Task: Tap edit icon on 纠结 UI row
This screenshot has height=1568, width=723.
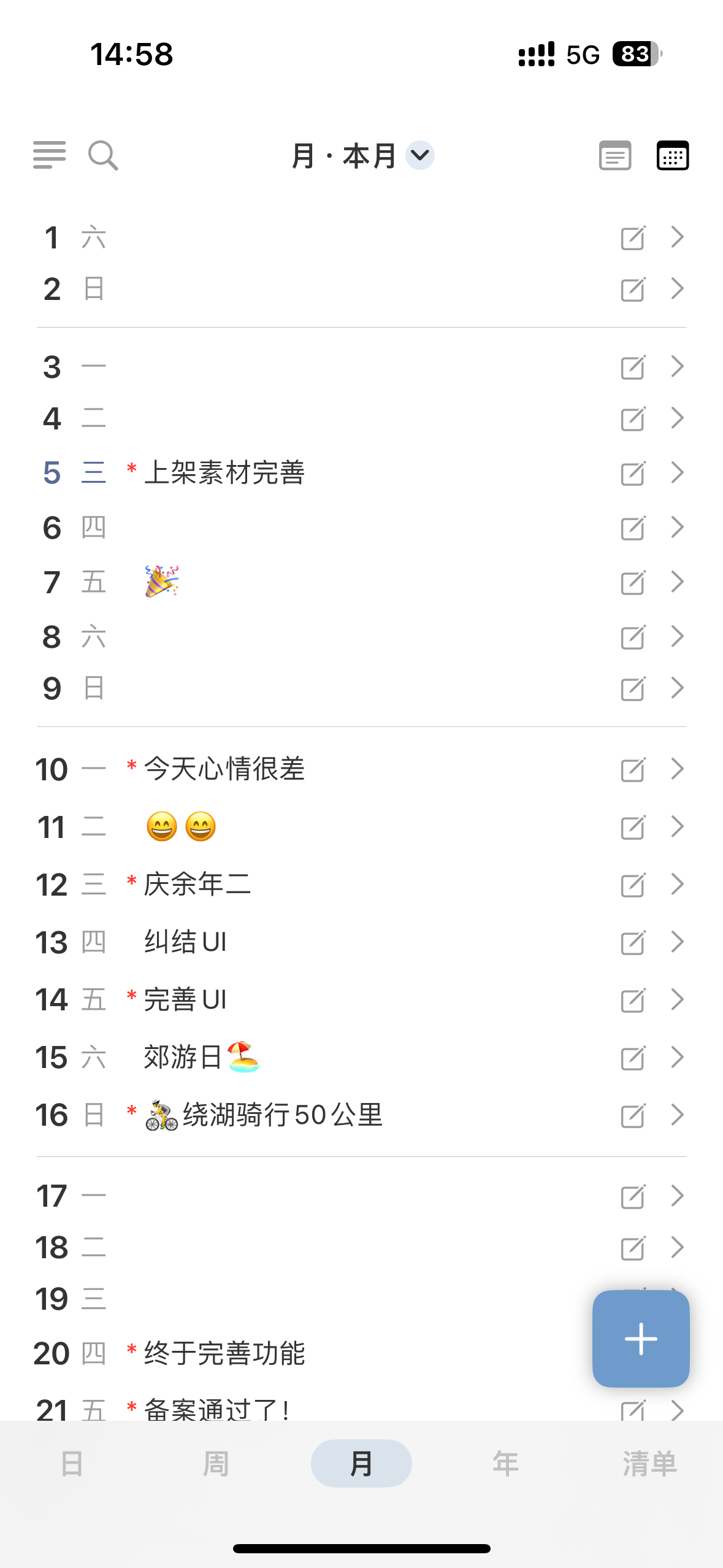Action: [633, 942]
